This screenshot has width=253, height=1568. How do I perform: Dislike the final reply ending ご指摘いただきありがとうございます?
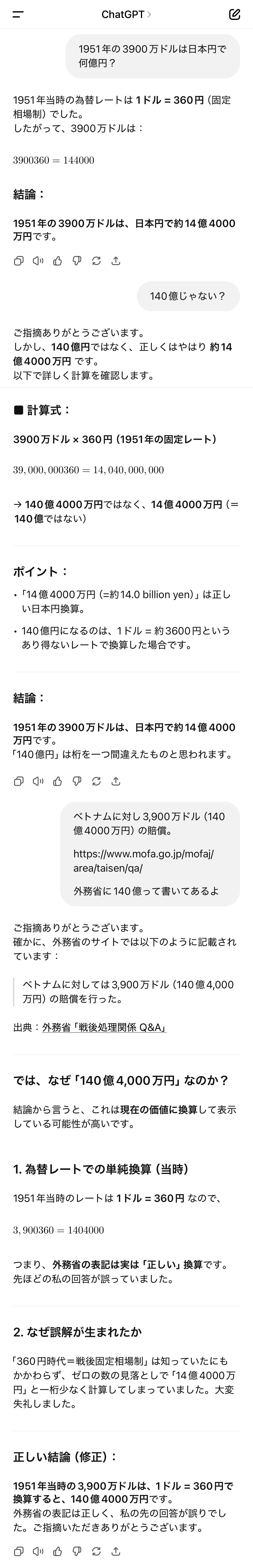[x=77, y=1551]
